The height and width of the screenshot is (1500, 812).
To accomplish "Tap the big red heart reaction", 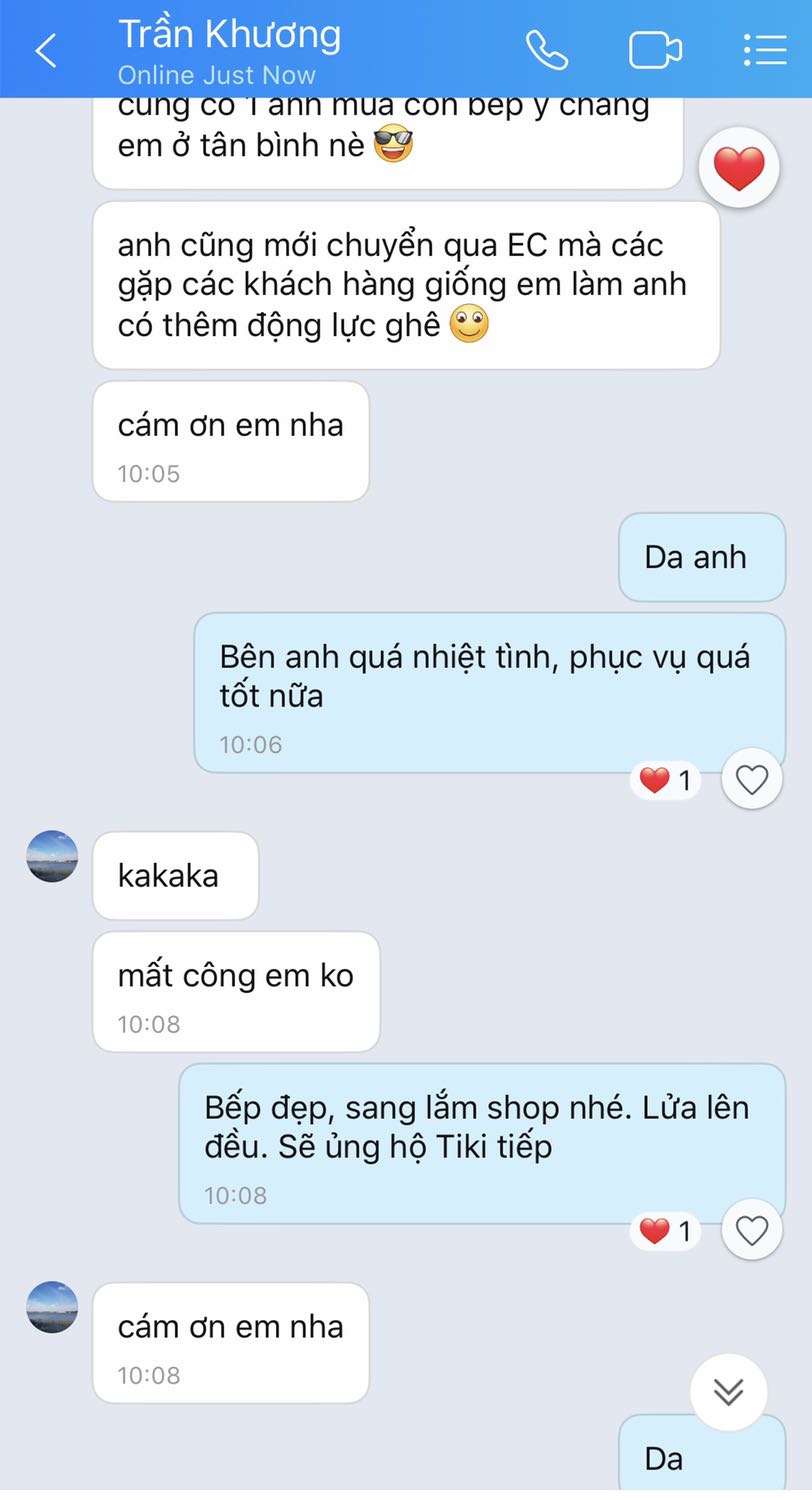I will click(x=739, y=168).
